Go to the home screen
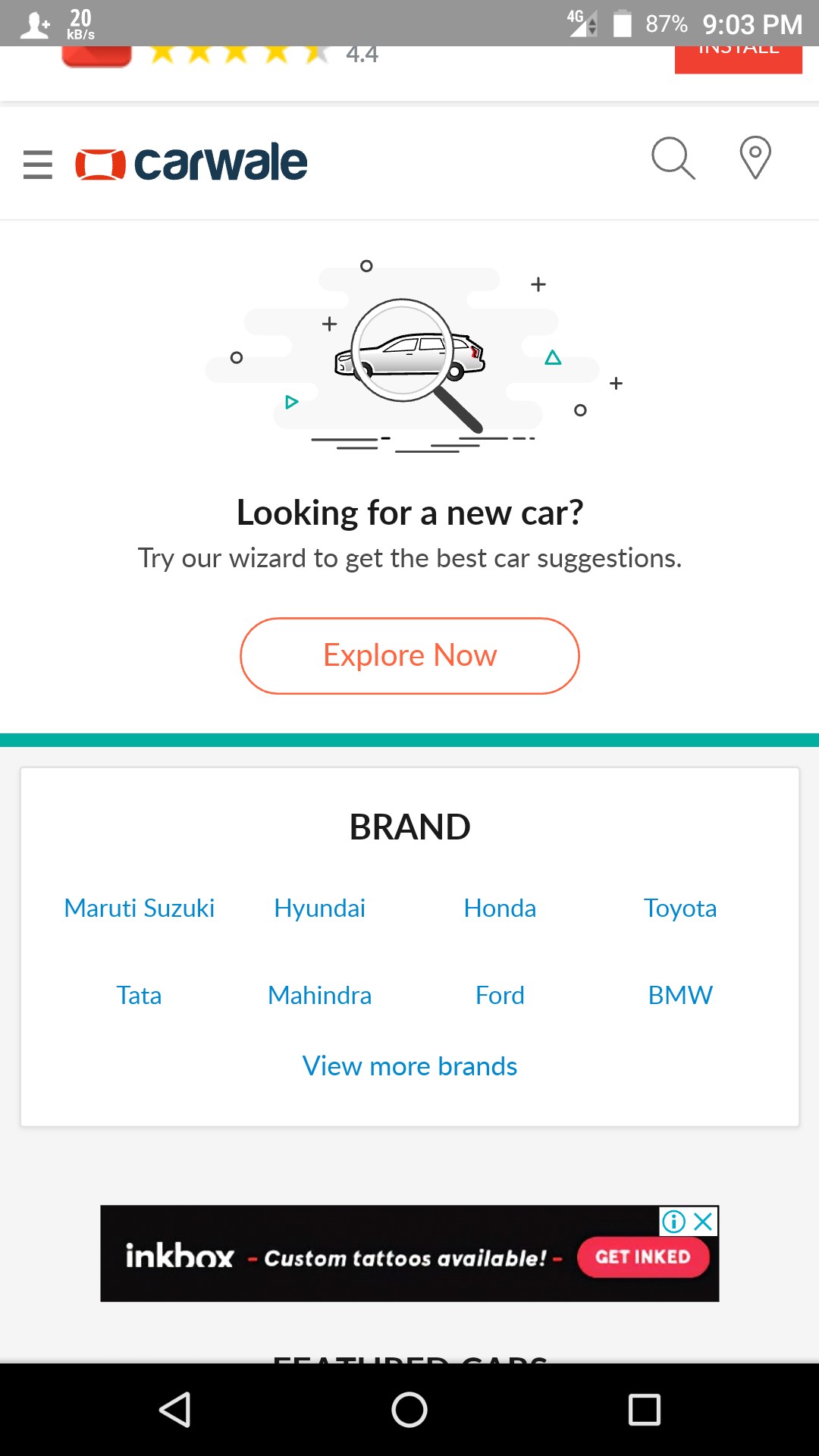819x1456 pixels. tap(409, 1410)
